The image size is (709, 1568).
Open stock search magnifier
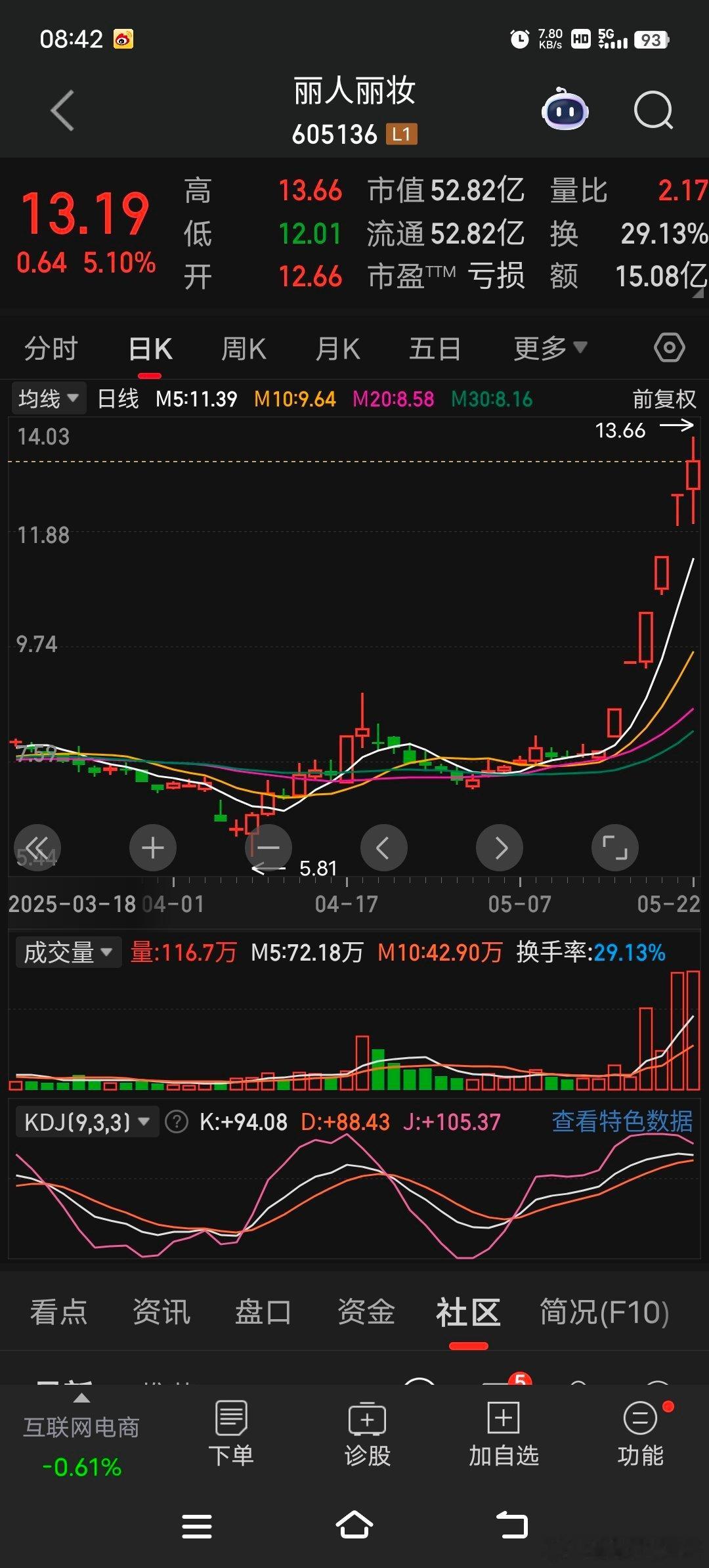[653, 110]
